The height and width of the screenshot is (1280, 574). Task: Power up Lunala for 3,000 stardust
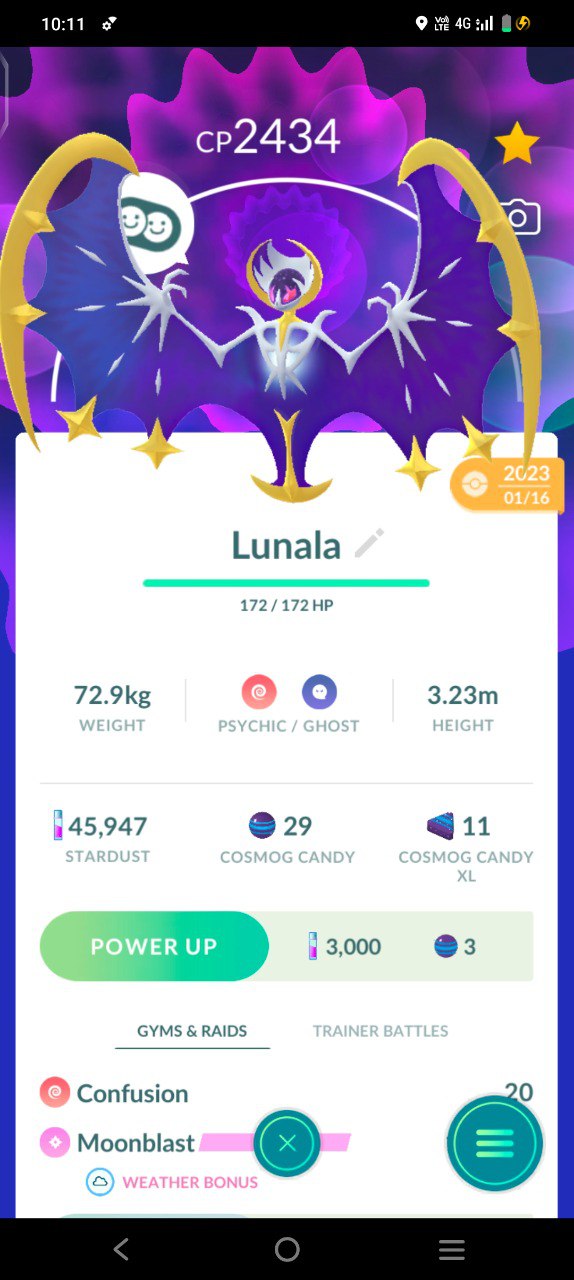pyautogui.click(x=154, y=946)
